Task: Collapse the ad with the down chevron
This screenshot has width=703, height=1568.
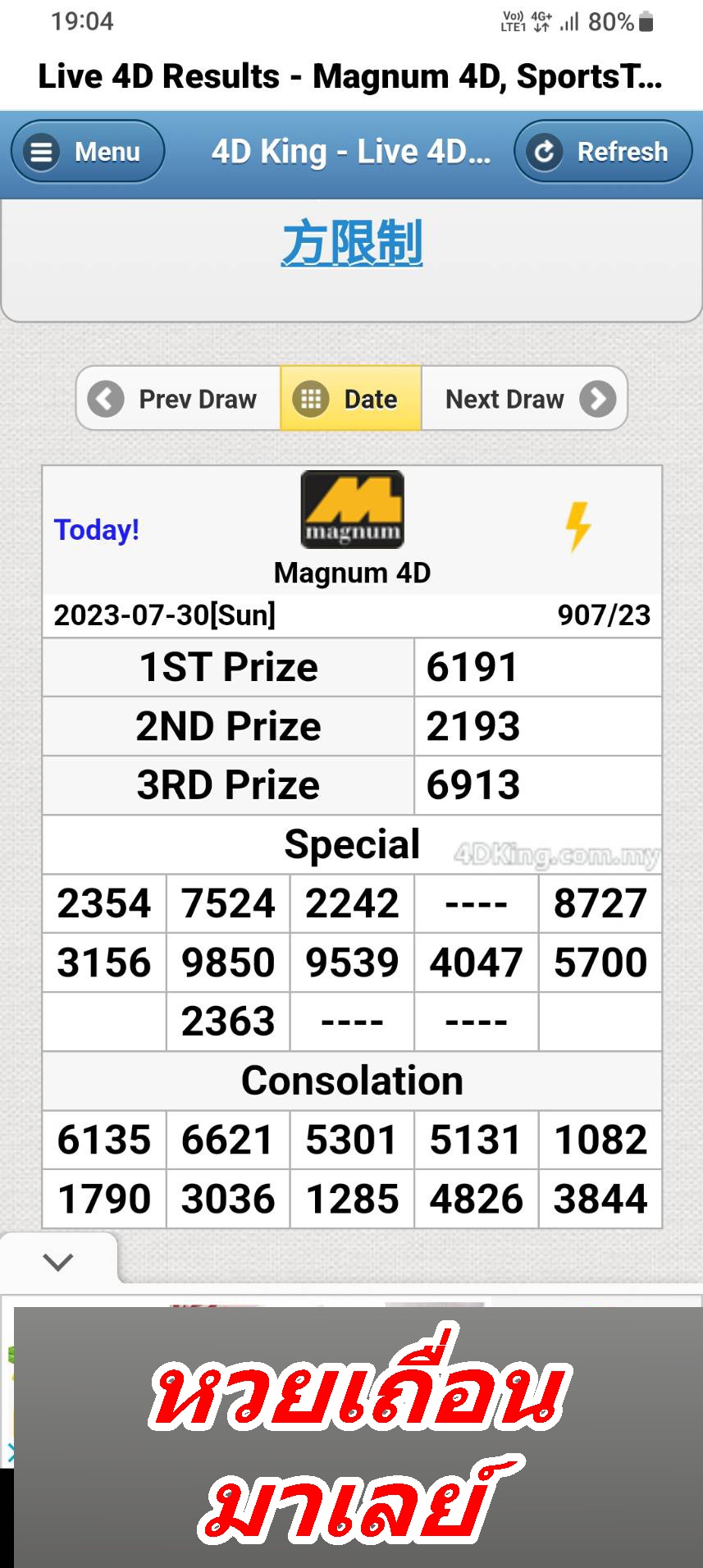Action: (x=58, y=1261)
